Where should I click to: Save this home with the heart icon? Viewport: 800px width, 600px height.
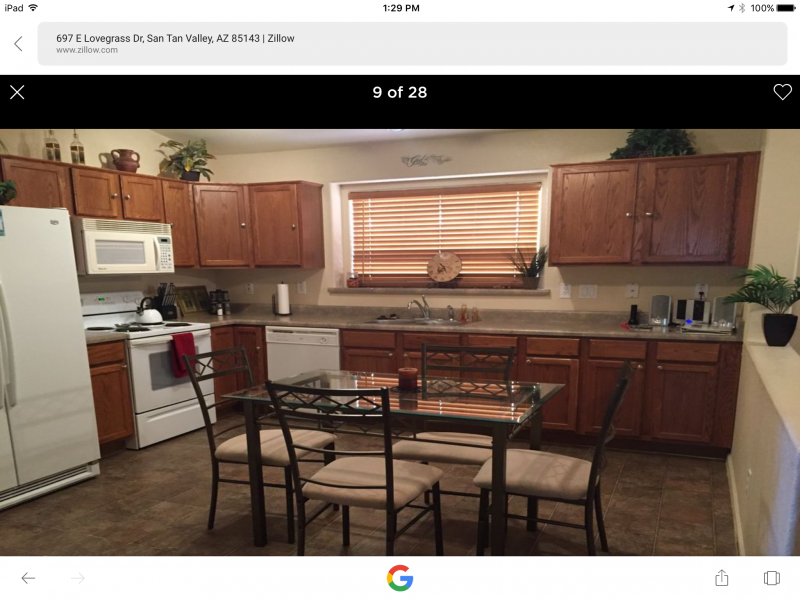(782, 92)
